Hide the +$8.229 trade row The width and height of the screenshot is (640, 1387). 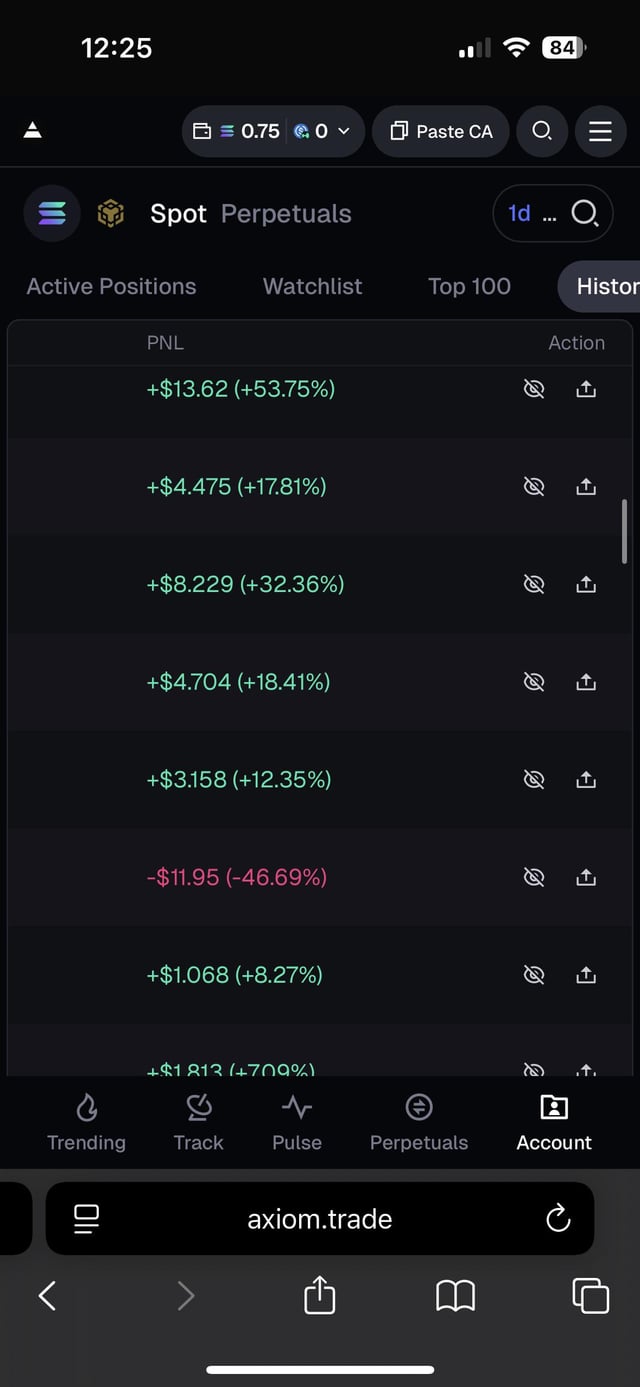pyautogui.click(x=534, y=584)
